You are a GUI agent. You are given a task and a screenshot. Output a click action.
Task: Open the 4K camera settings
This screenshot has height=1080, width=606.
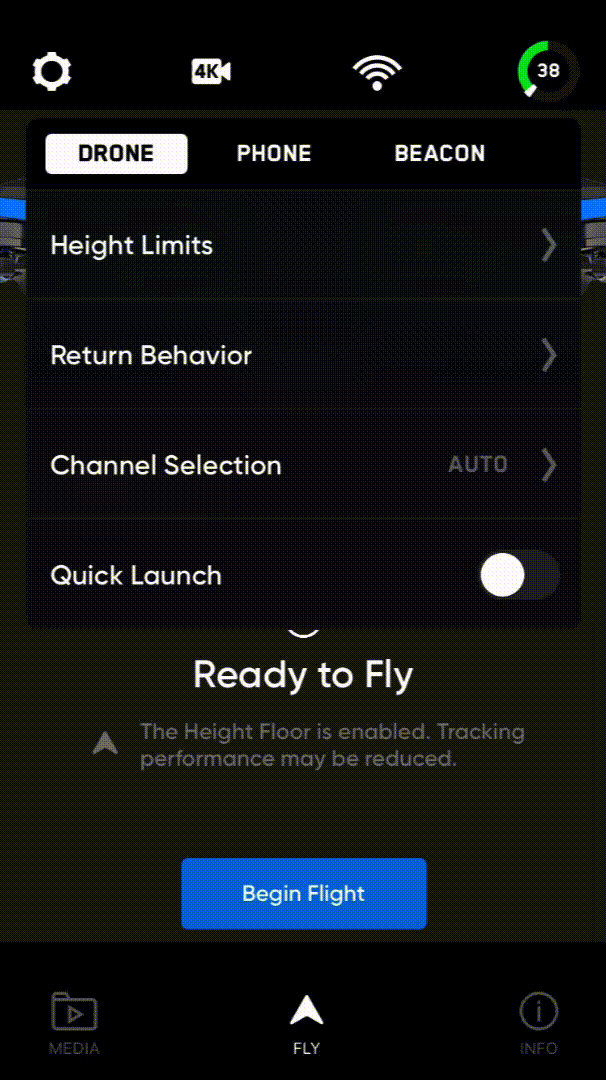tap(211, 71)
